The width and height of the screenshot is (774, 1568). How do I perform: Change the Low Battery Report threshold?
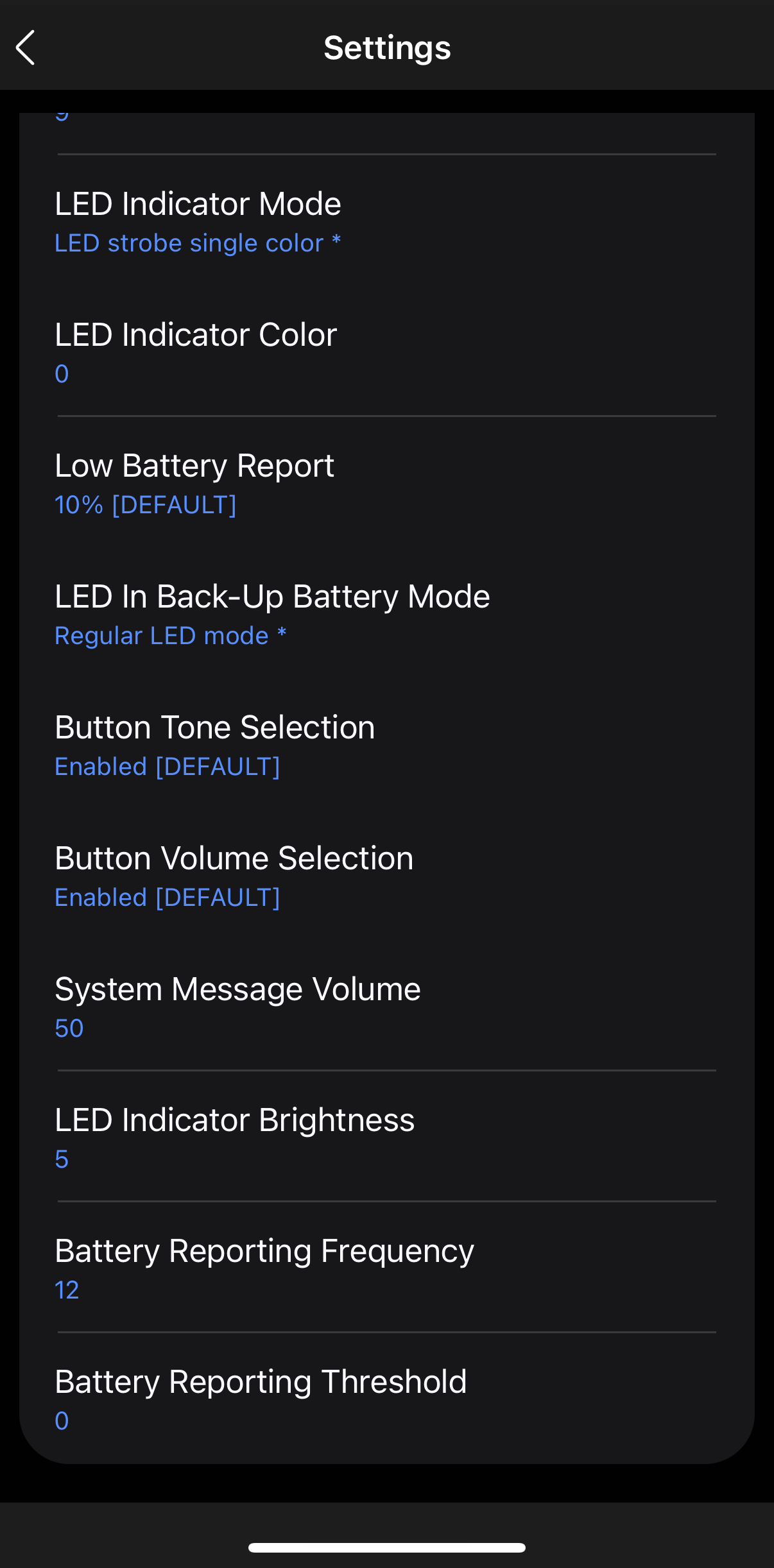[387, 483]
